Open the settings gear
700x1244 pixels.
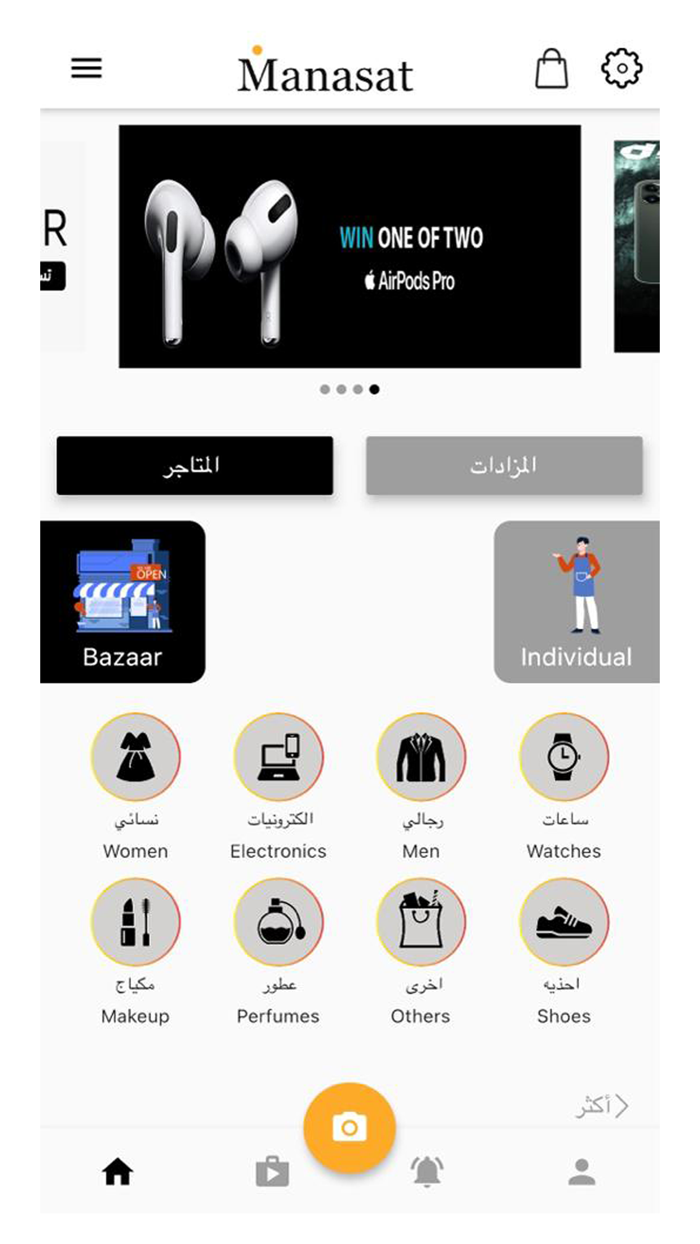tap(621, 69)
